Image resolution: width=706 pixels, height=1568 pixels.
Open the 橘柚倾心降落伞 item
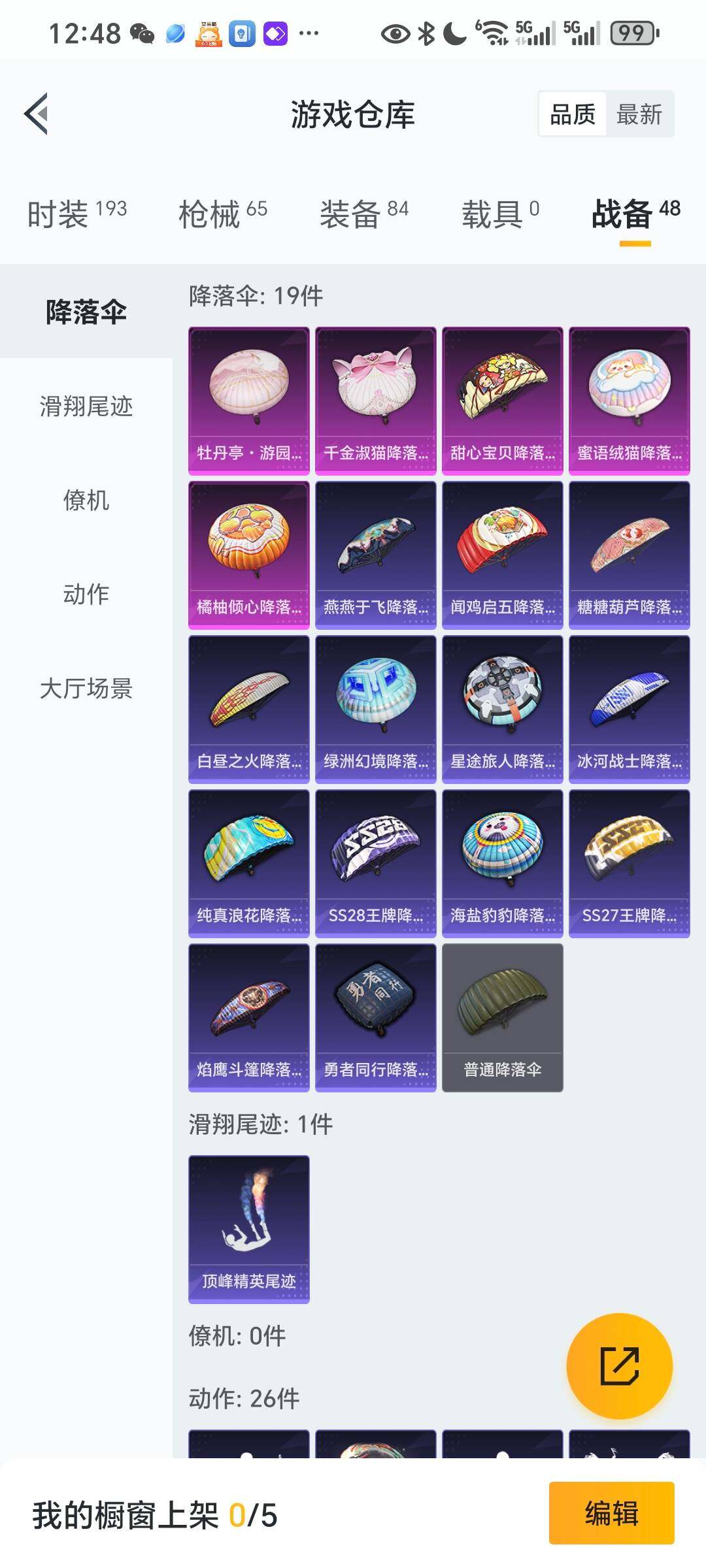coord(248,555)
